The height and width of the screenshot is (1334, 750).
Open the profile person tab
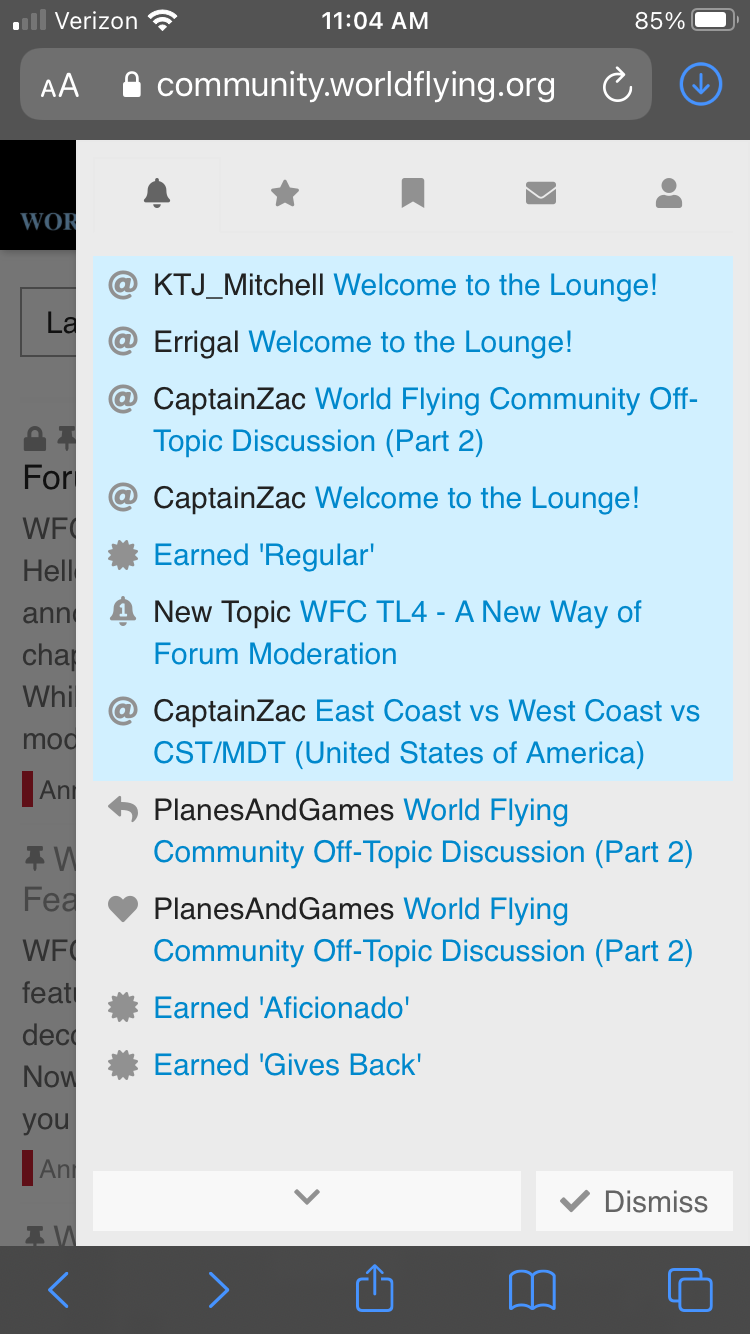pos(669,193)
